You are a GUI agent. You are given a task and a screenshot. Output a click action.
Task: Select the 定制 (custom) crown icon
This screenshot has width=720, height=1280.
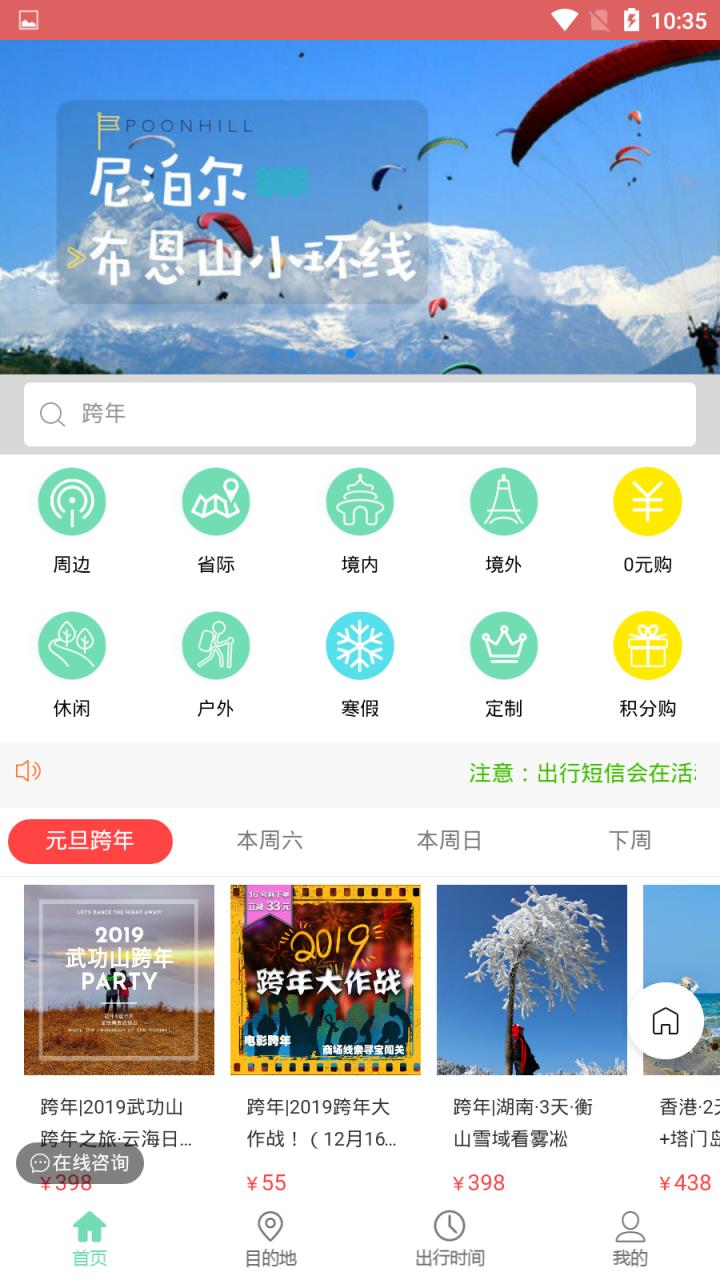(x=503, y=645)
